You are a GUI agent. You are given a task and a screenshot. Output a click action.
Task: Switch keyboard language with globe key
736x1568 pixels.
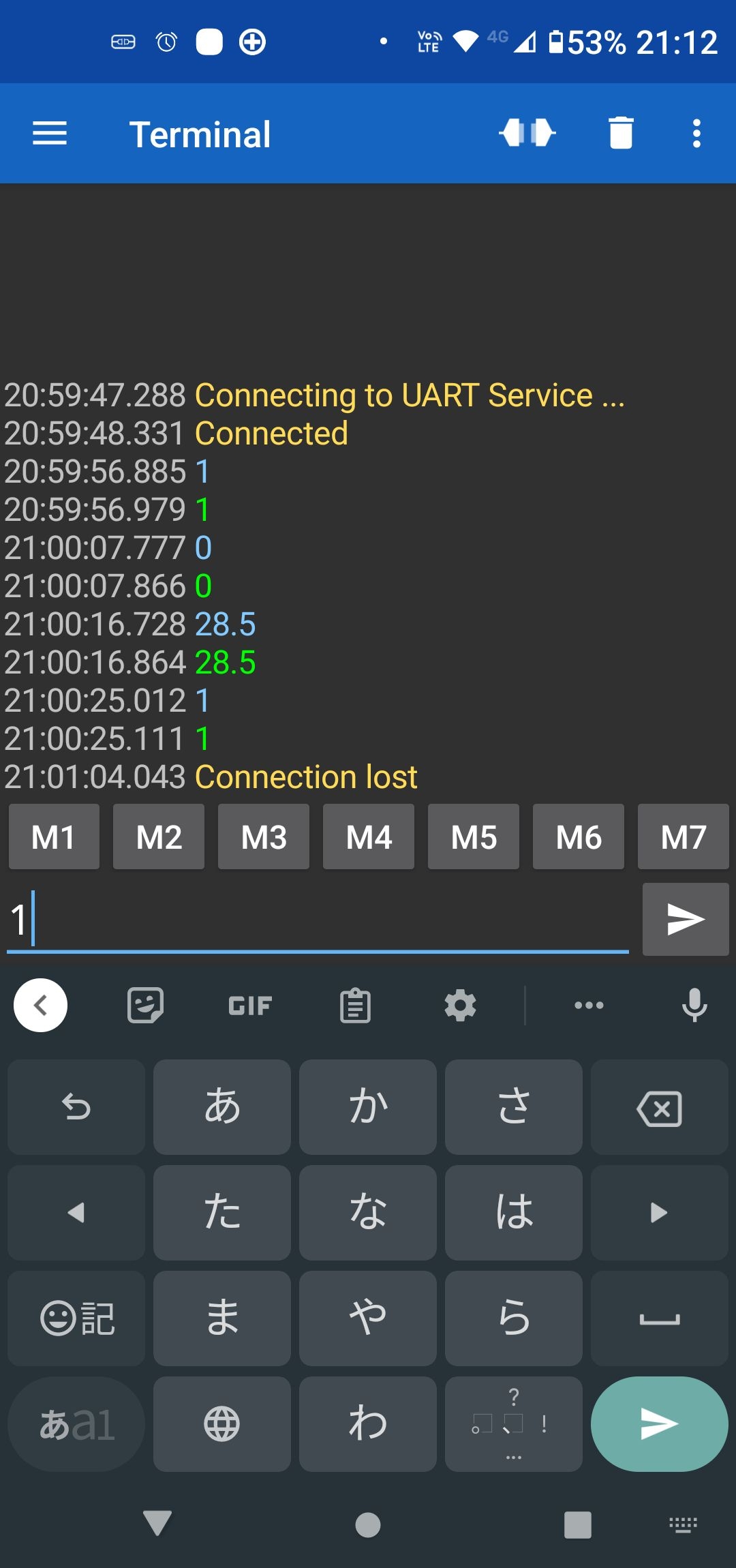(x=222, y=1424)
